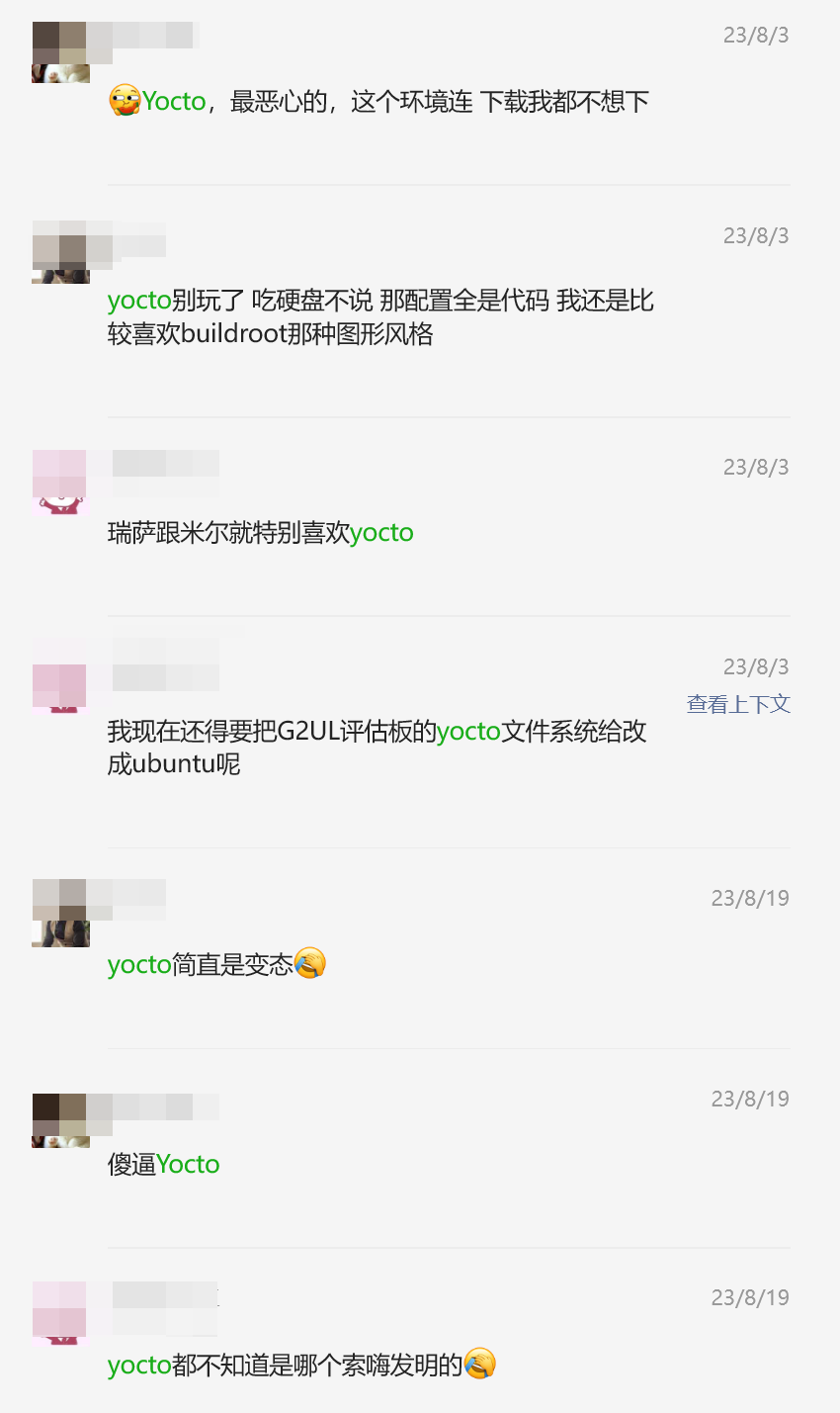Open result '我现在还得要把G2UL评估板的yocto'
The width and height of the screenshot is (840, 1413).
click(x=377, y=747)
